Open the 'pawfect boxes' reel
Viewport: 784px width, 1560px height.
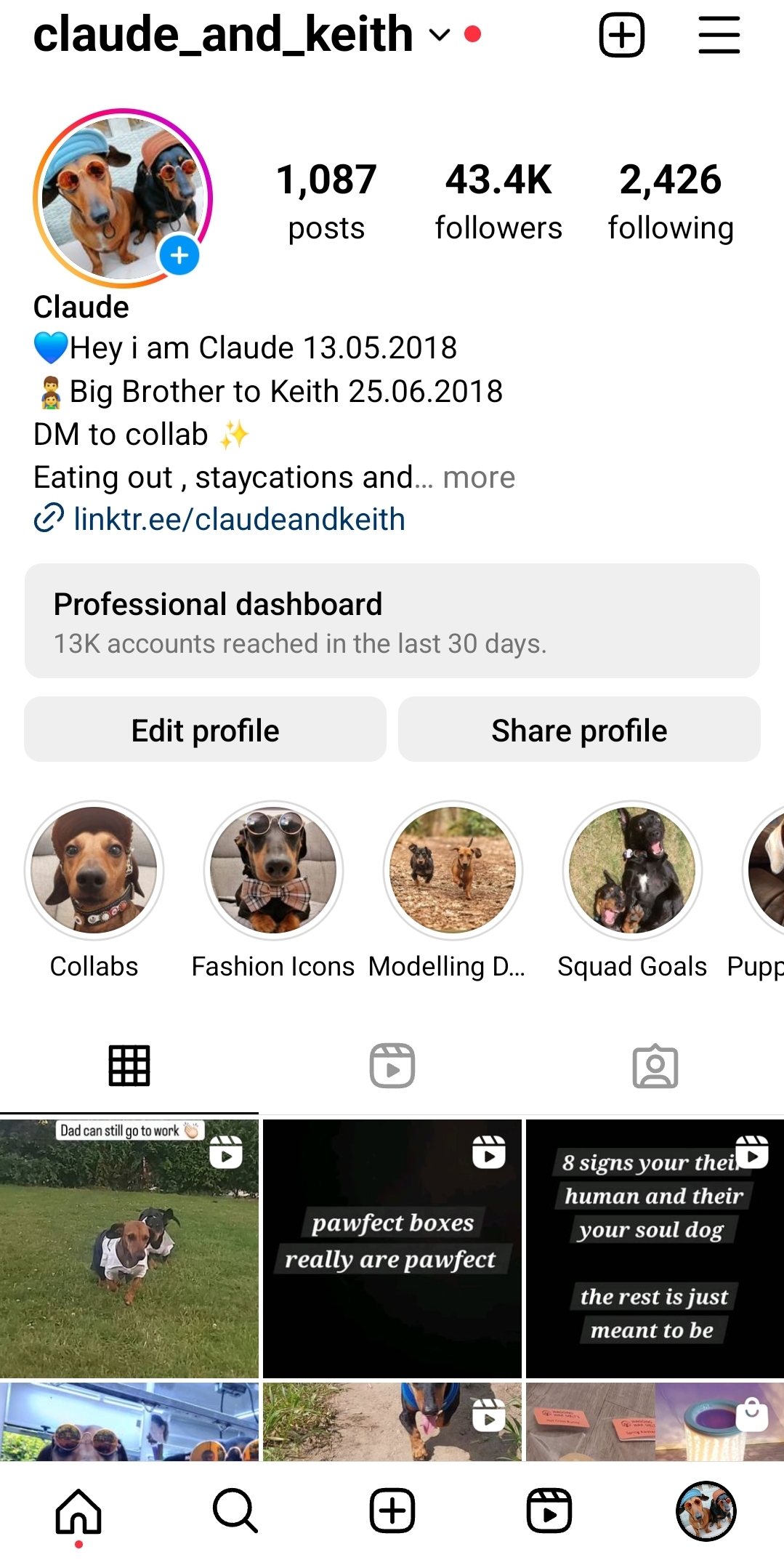coord(392,1248)
